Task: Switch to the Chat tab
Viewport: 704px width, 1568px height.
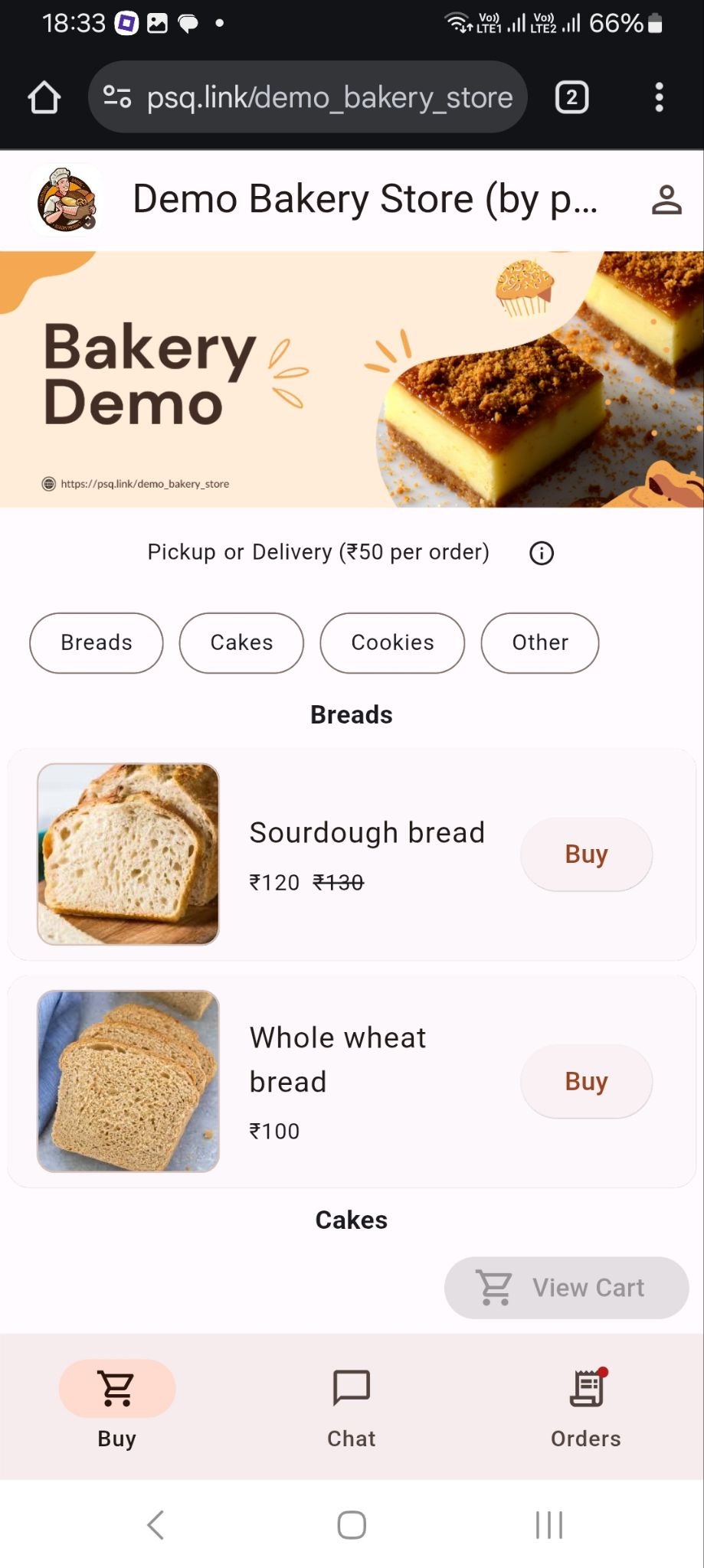Action: (351, 1409)
